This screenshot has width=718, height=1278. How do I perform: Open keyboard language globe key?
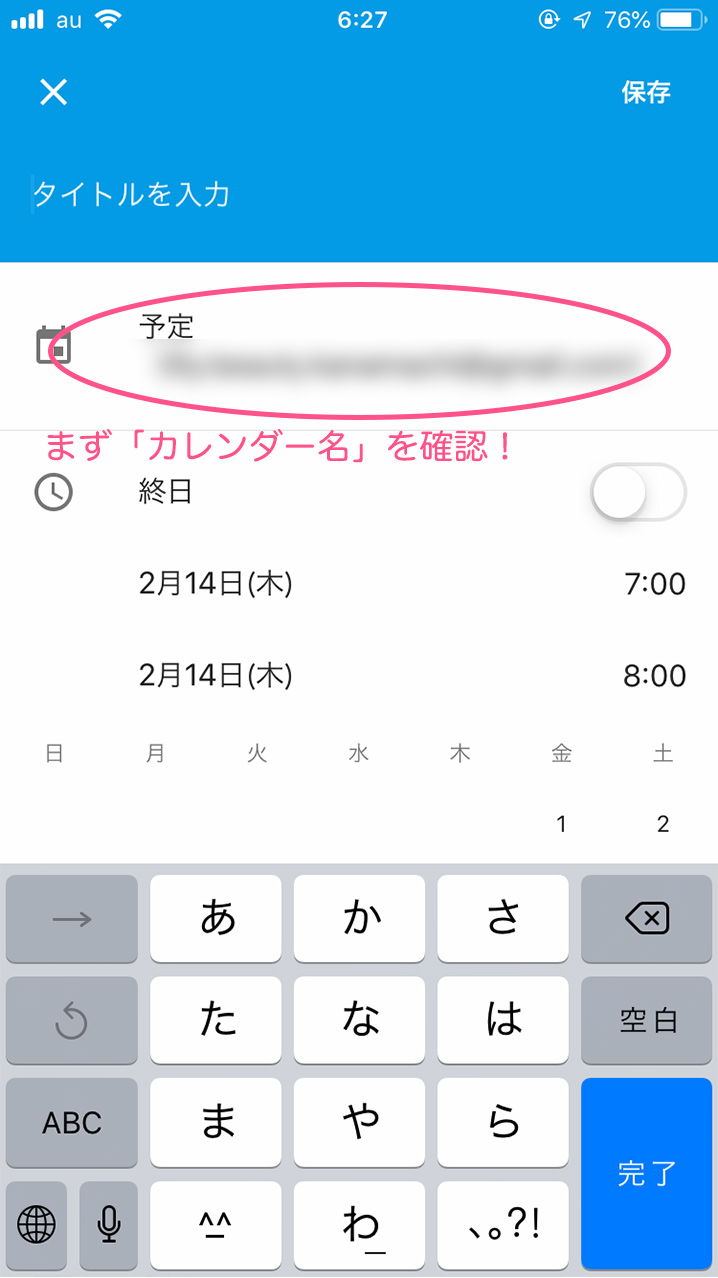tap(37, 1223)
